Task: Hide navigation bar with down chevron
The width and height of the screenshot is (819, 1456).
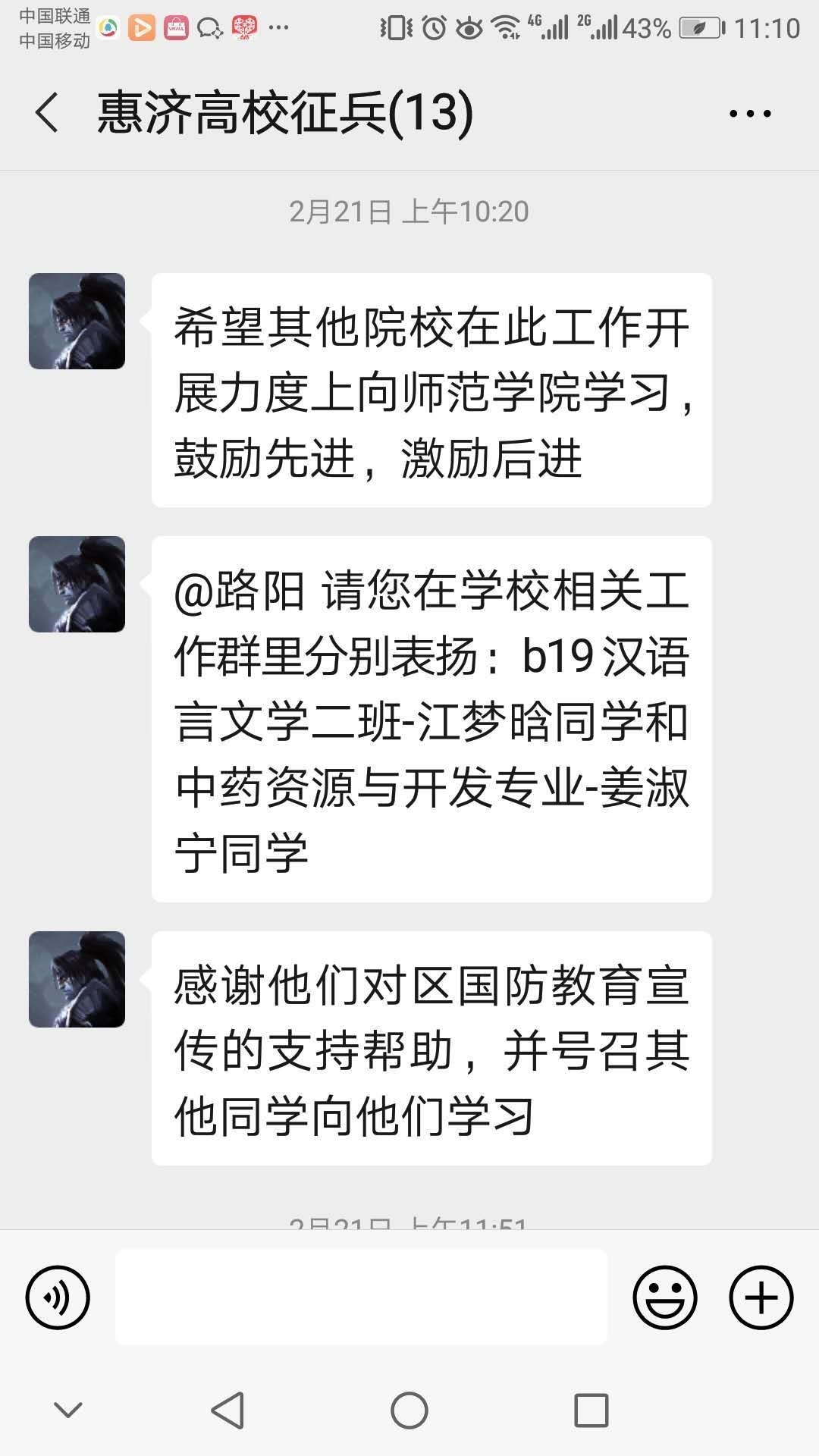Action: (x=68, y=1410)
